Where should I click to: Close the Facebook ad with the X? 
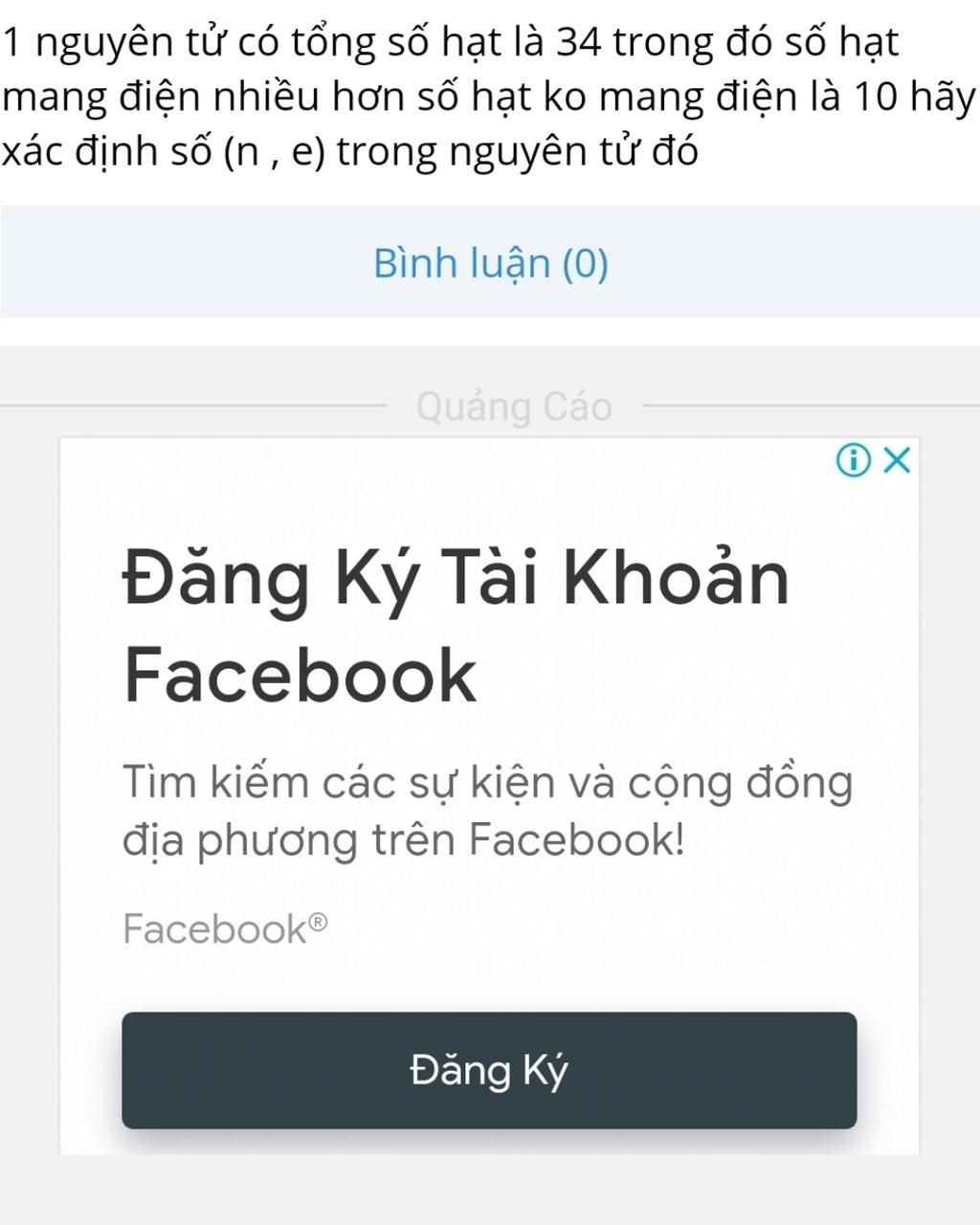pos(898,460)
